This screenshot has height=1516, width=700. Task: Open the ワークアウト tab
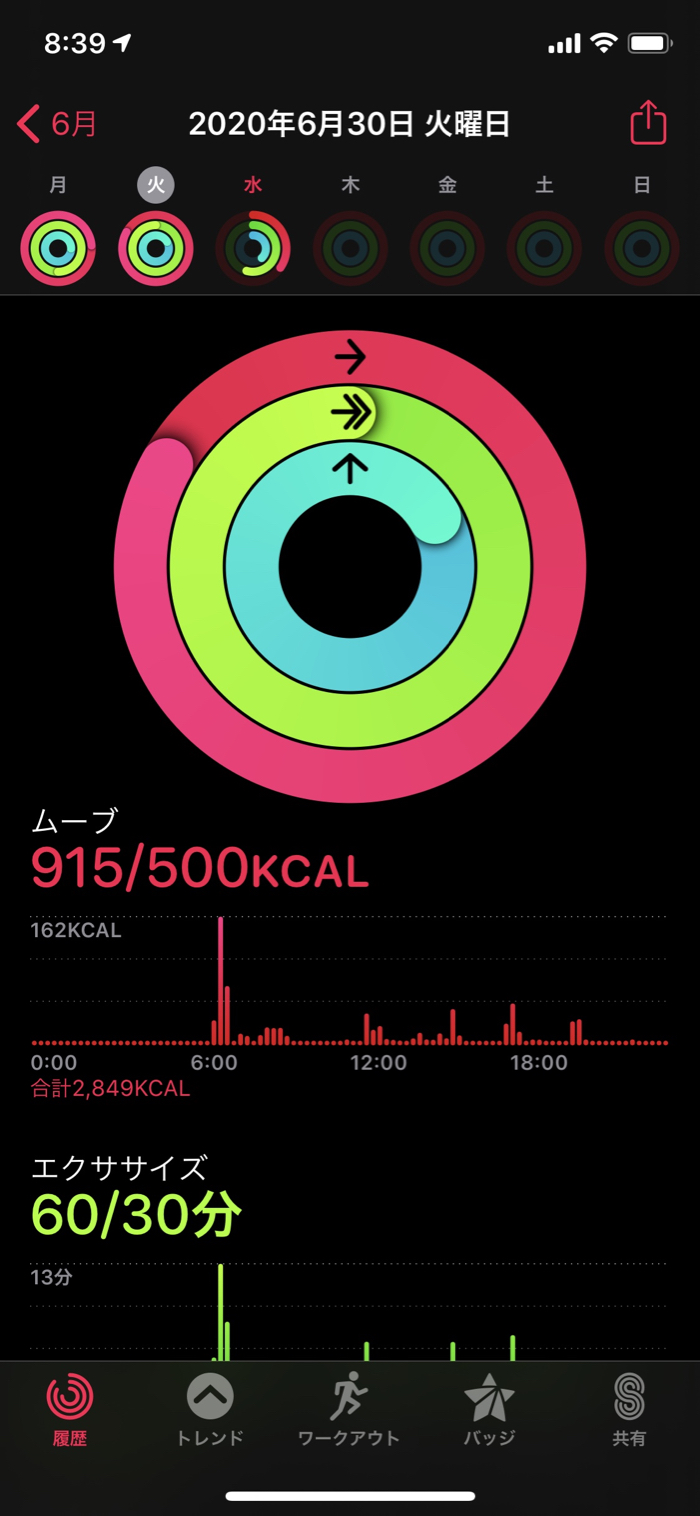349,1410
